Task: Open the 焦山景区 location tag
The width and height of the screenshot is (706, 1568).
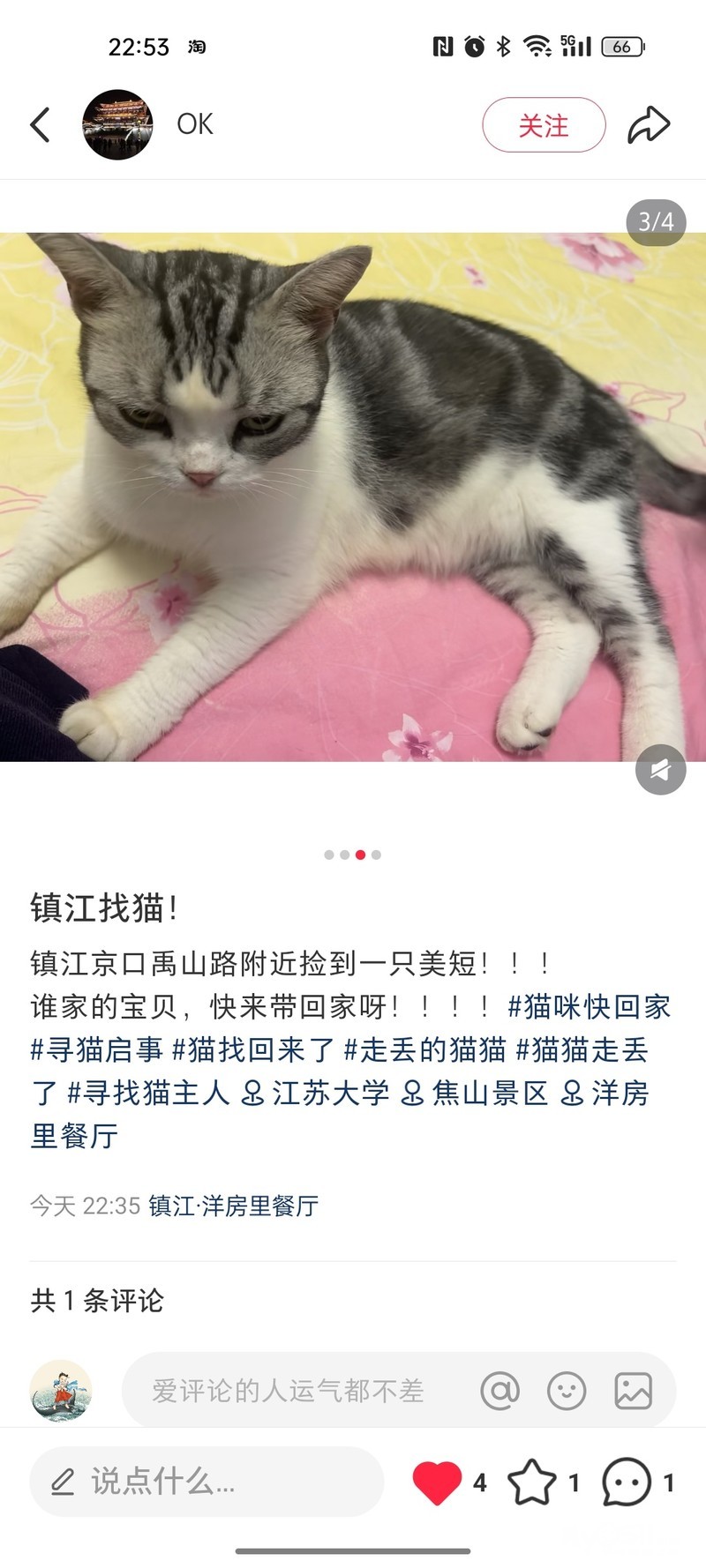Action: (476, 1093)
